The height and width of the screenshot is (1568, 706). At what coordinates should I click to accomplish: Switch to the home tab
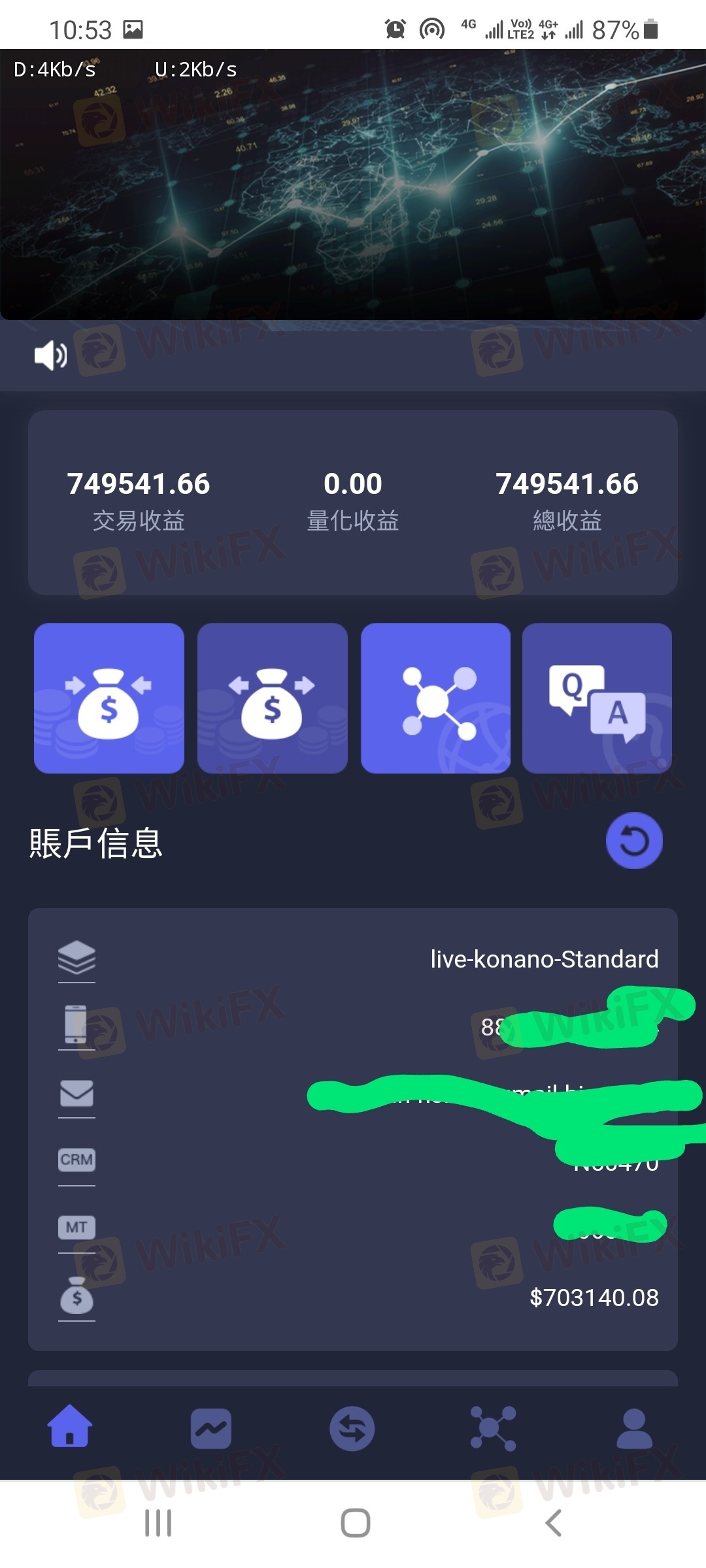70,1427
